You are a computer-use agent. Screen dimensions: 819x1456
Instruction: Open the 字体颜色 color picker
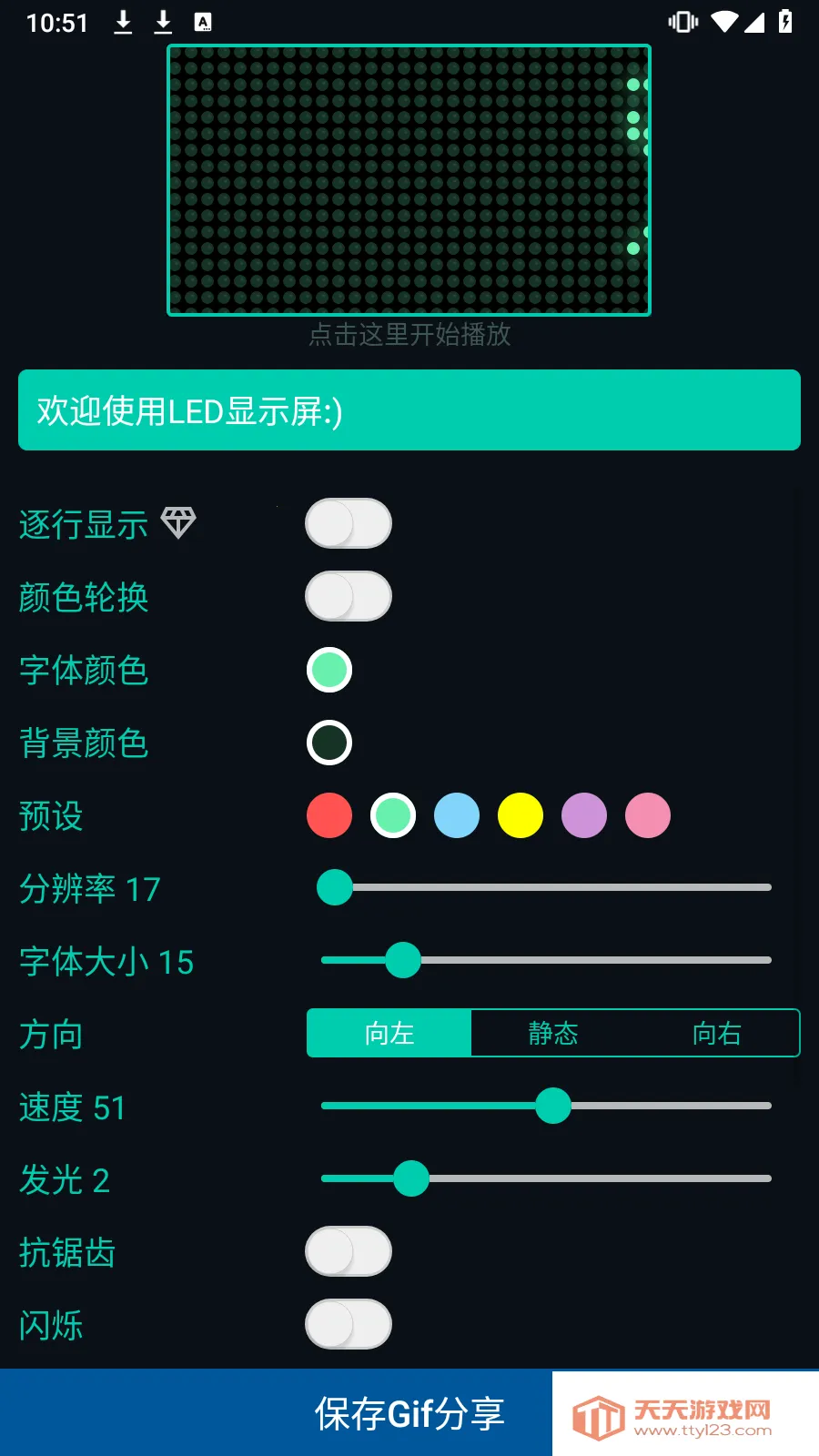(x=329, y=670)
